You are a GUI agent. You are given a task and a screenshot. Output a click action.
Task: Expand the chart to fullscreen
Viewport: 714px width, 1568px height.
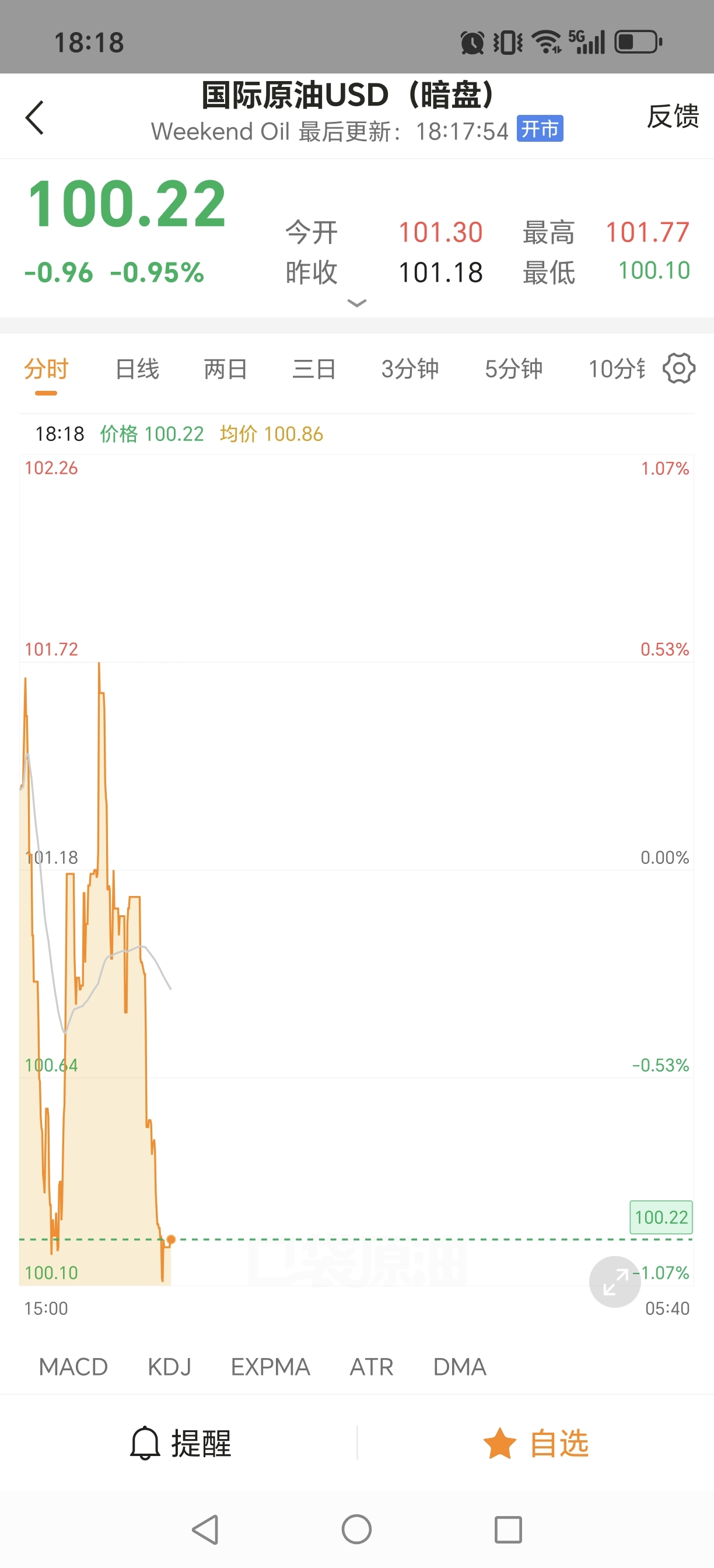(615, 1282)
